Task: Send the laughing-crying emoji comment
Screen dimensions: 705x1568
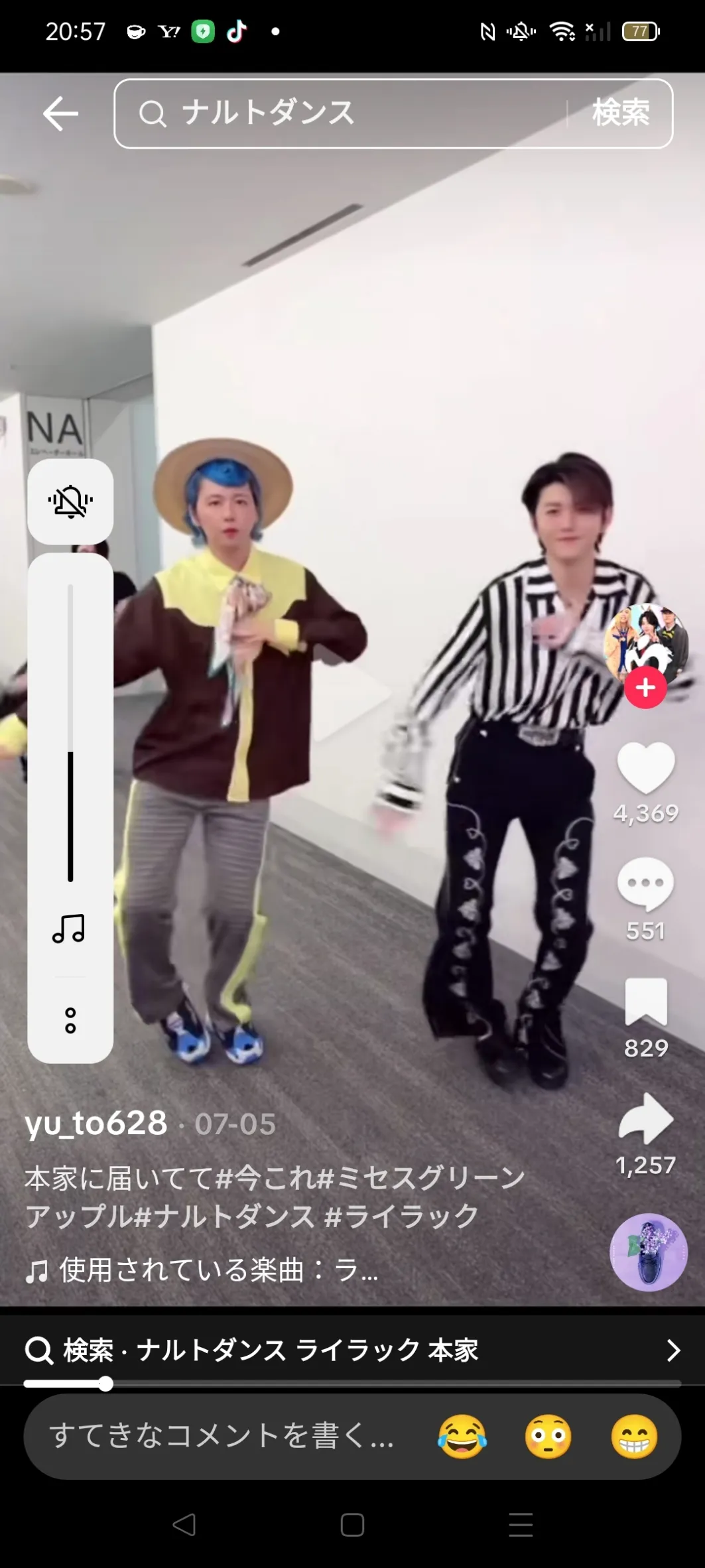Action: click(462, 1437)
